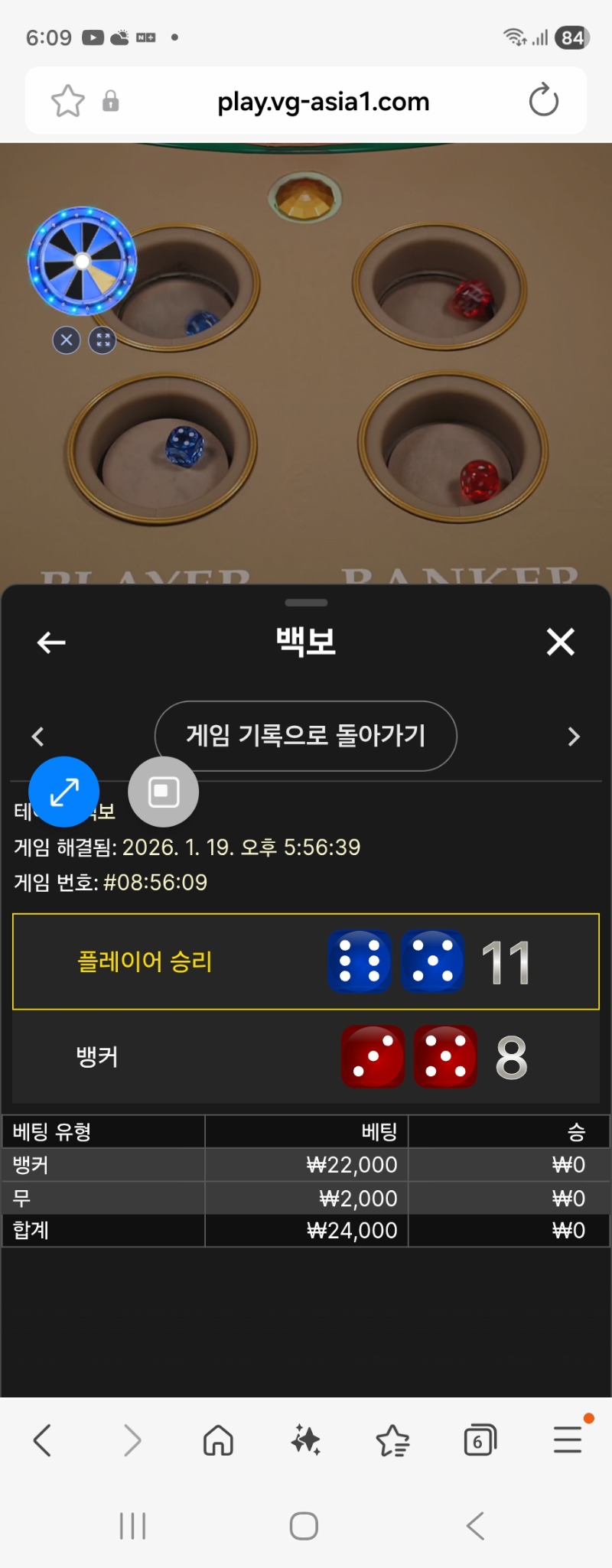This screenshot has width=612, height=1568.
Task: Bookmark this page with the star icon
Action: point(67,101)
